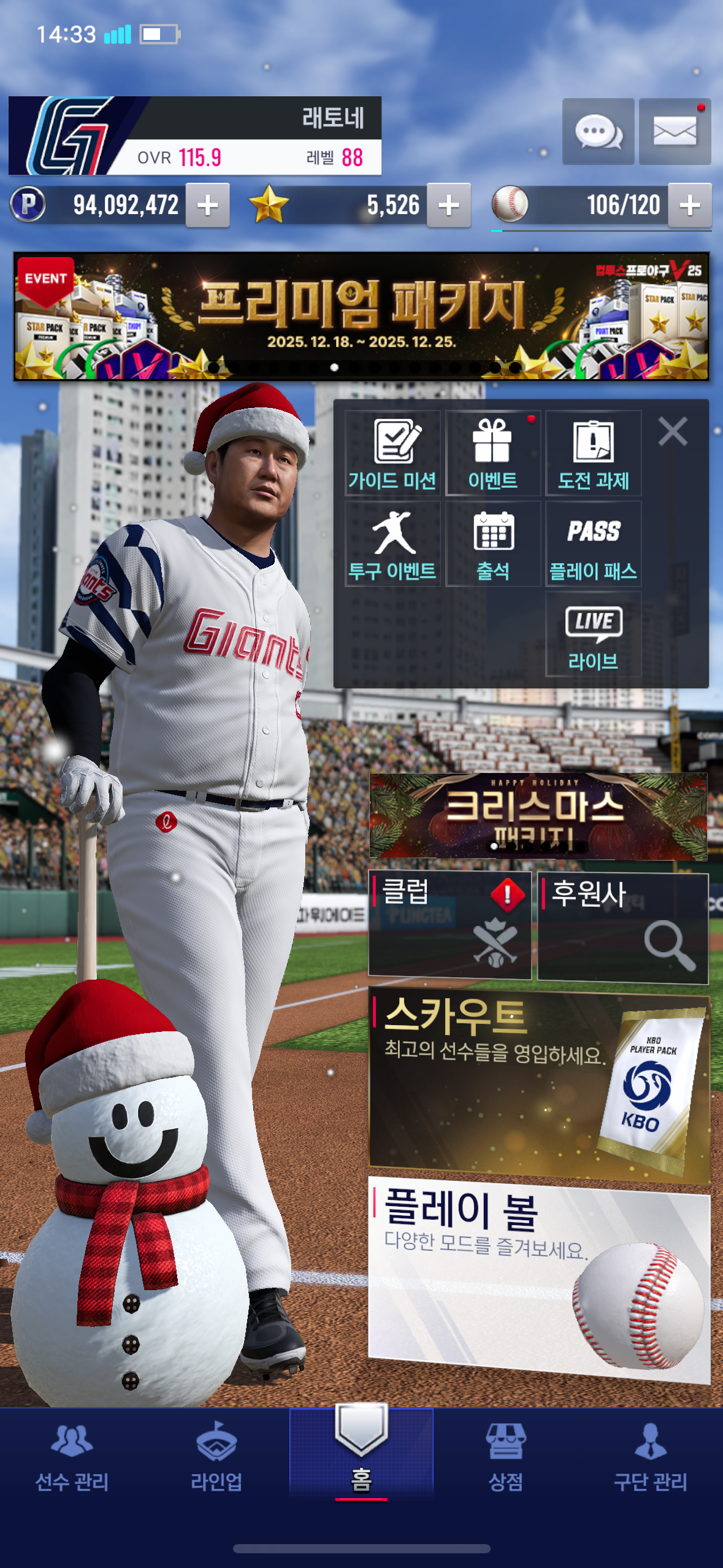The image size is (723, 1568).
Task: Open the chat speech bubble icon
Action: (598, 131)
